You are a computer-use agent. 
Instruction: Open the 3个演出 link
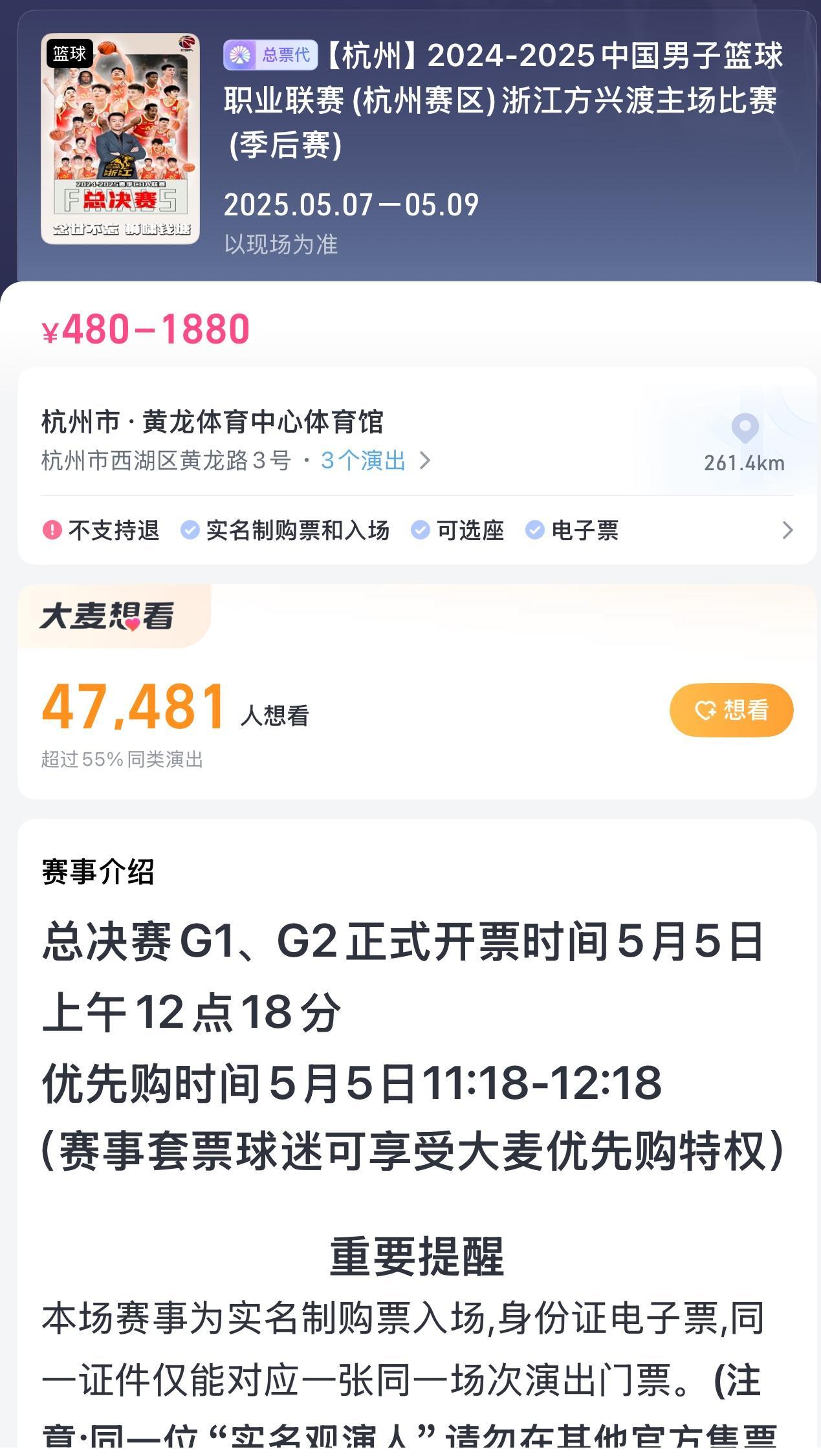pos(363,461)
